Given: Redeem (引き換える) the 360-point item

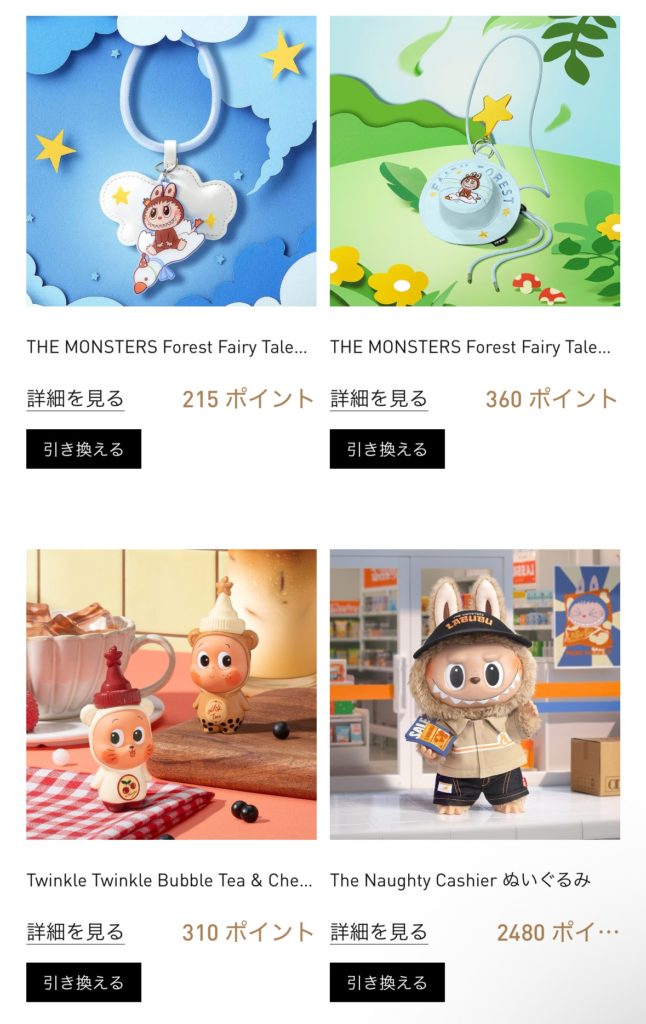Looking at the screenshot, I should [x=387, y=449].
